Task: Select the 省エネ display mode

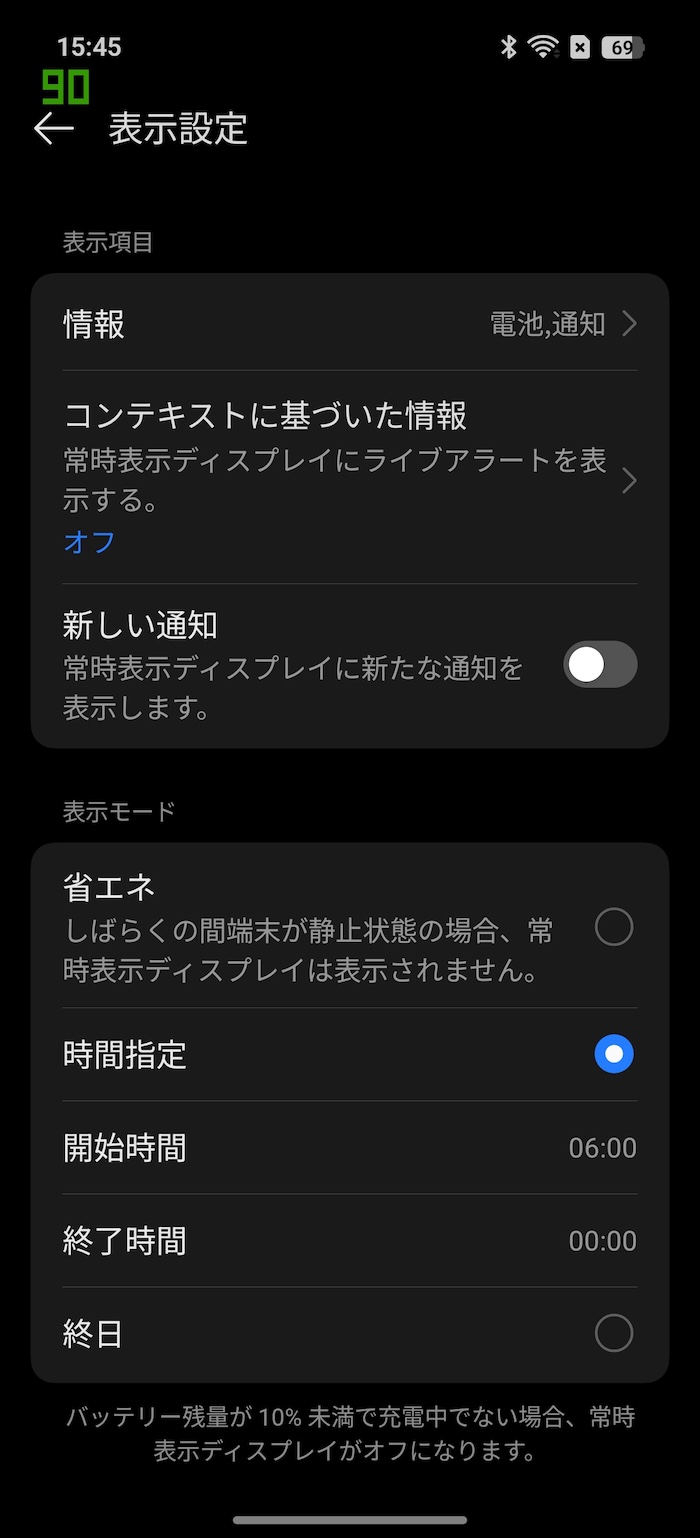Action: pyautogui.click(x=614, y=928)
